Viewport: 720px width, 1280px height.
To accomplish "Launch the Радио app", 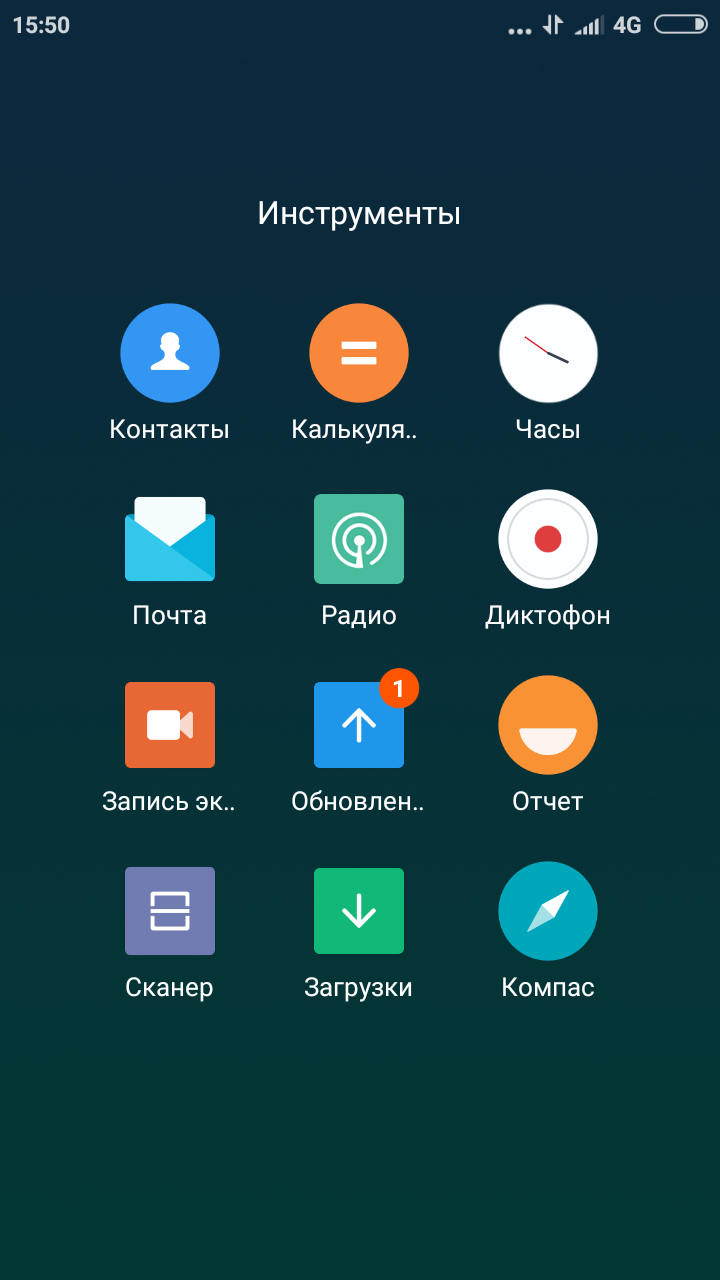I will [359, 539].
